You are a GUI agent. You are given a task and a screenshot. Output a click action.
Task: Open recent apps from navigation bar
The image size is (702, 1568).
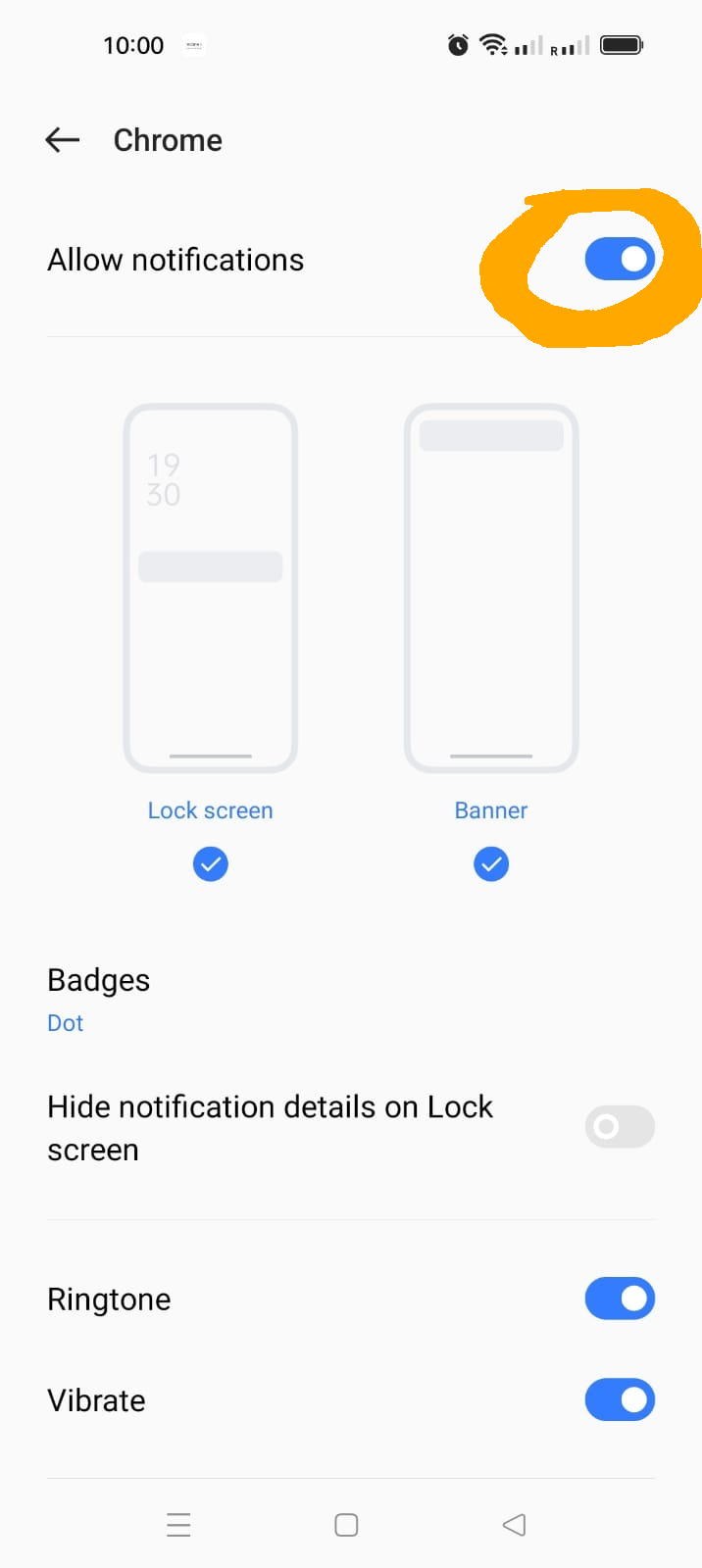pos(178,1525)
